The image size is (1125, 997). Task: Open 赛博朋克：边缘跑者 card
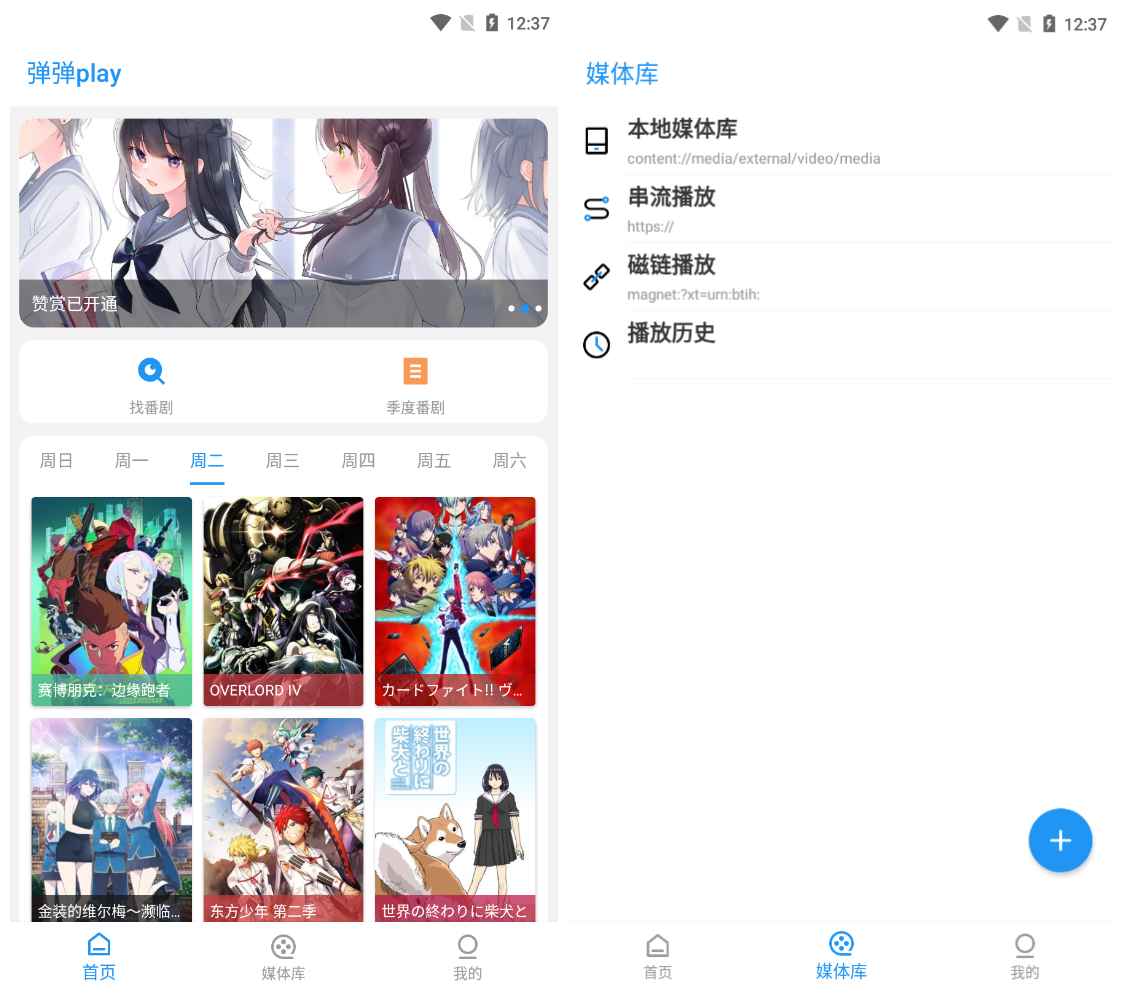pos(111,601)
